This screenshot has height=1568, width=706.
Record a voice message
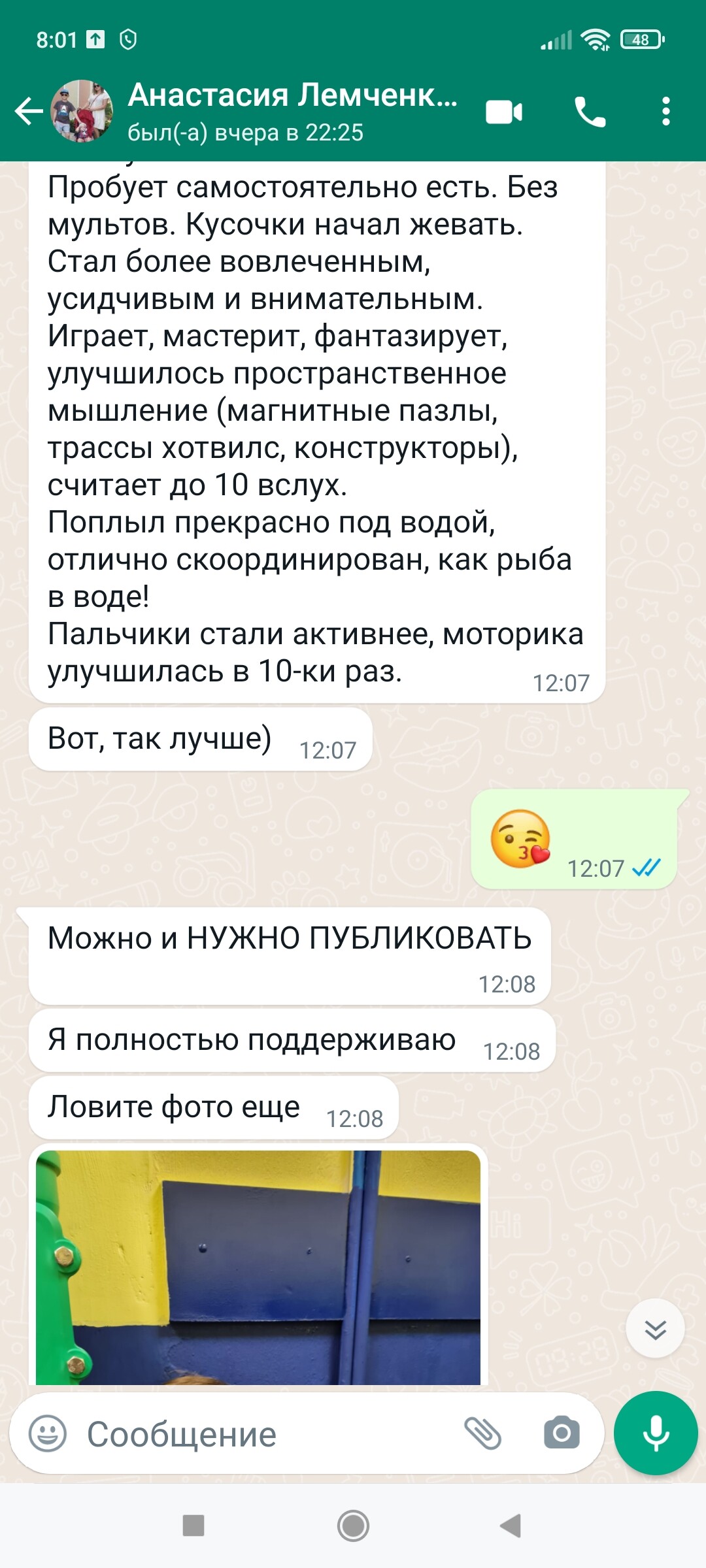click(x=656, y=1434)
